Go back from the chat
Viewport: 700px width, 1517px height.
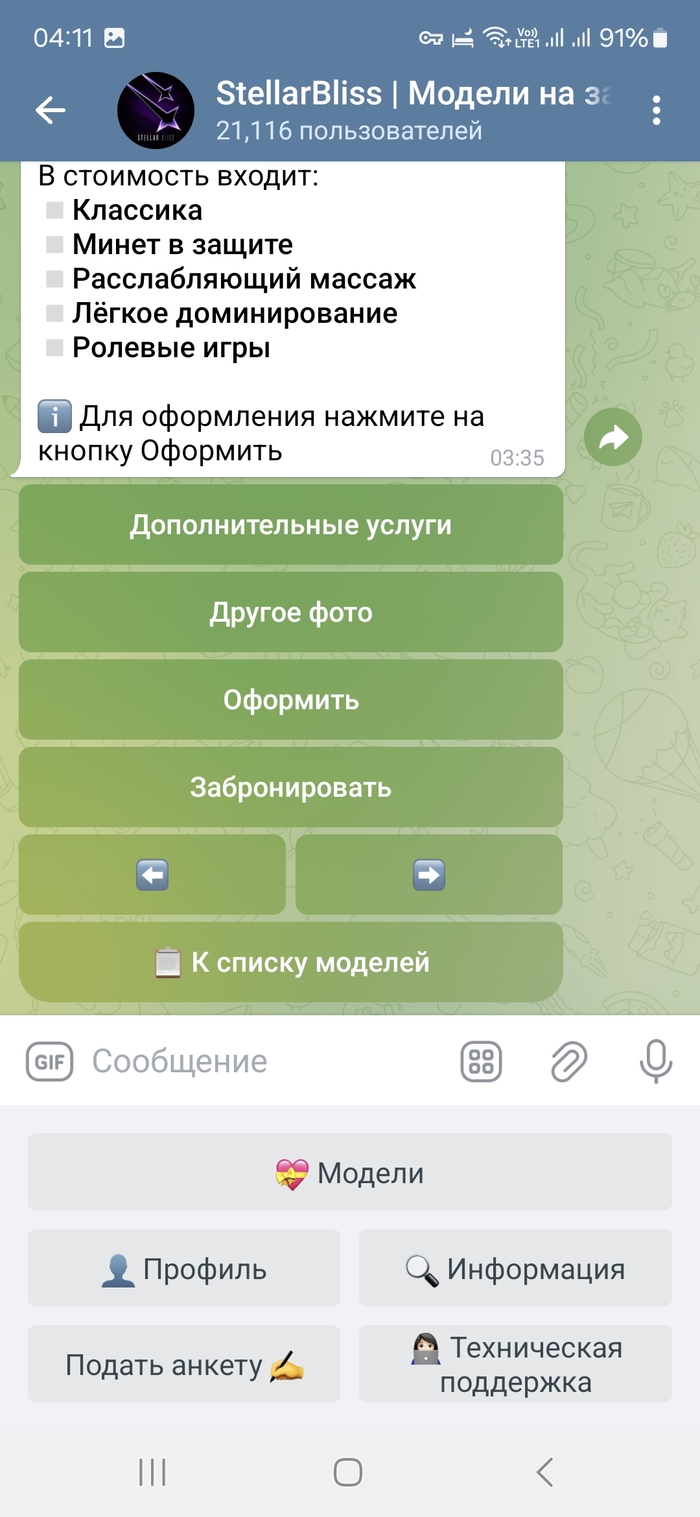tap(50, 110)
